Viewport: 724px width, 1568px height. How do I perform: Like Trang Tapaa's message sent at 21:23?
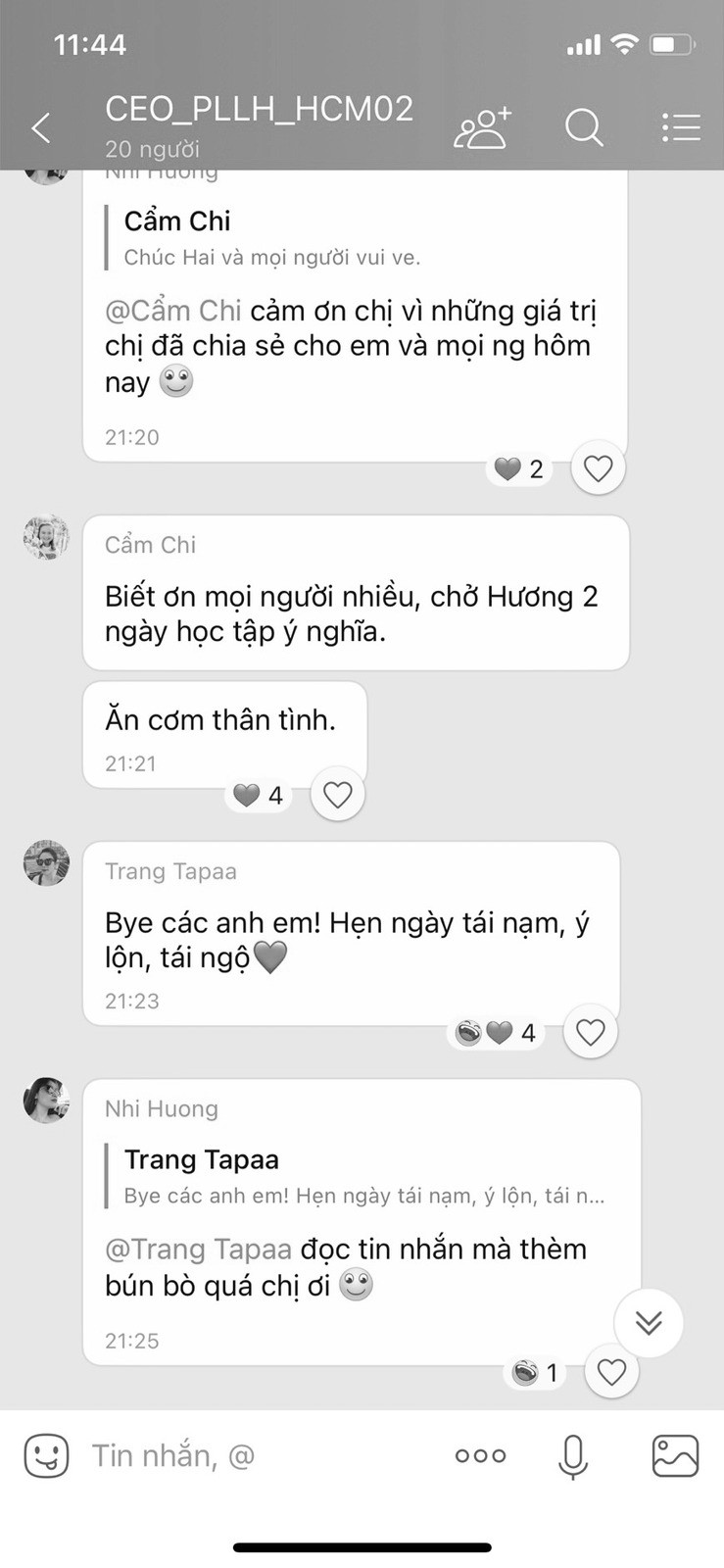click(590, 1032)
